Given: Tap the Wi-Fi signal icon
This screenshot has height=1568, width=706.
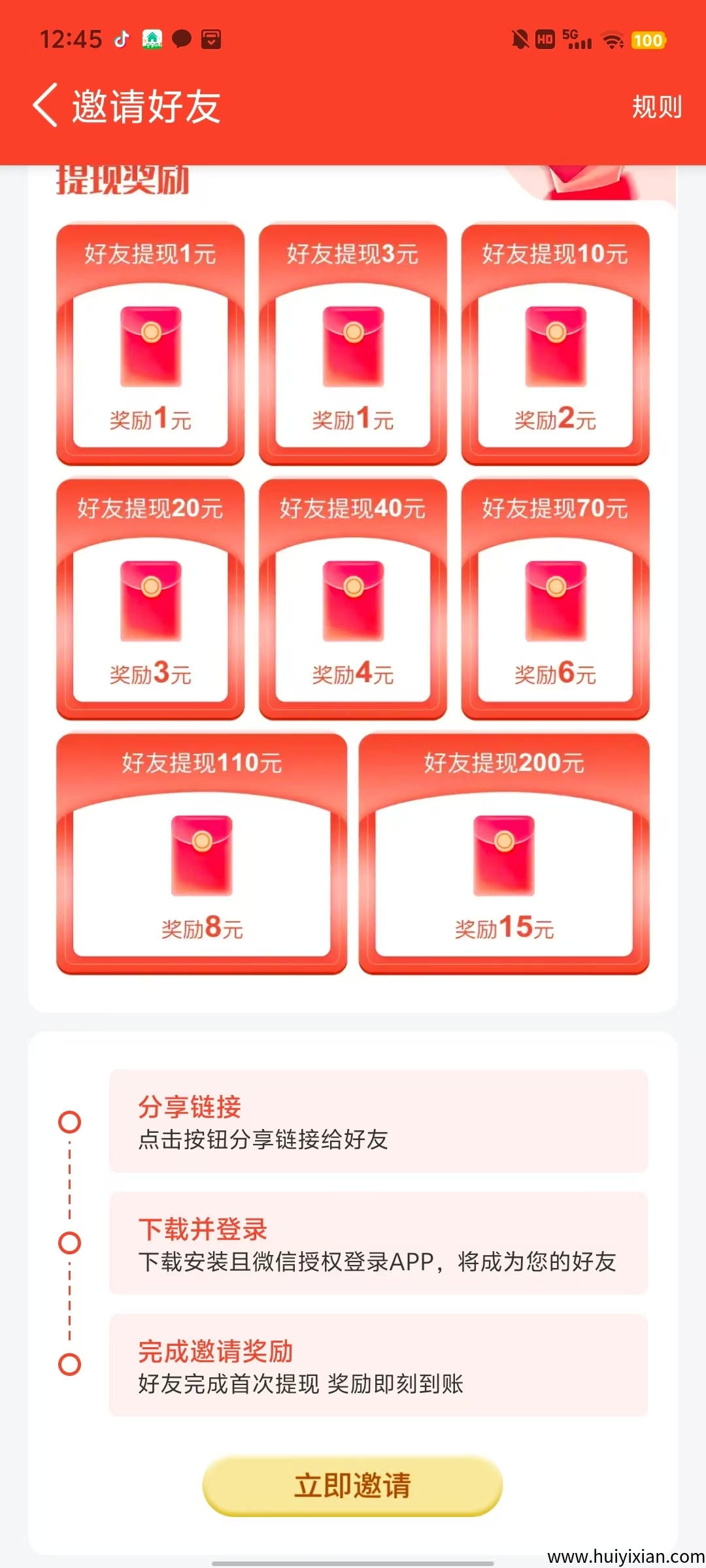Looking at the screenshot, I should tap(611, 41).
